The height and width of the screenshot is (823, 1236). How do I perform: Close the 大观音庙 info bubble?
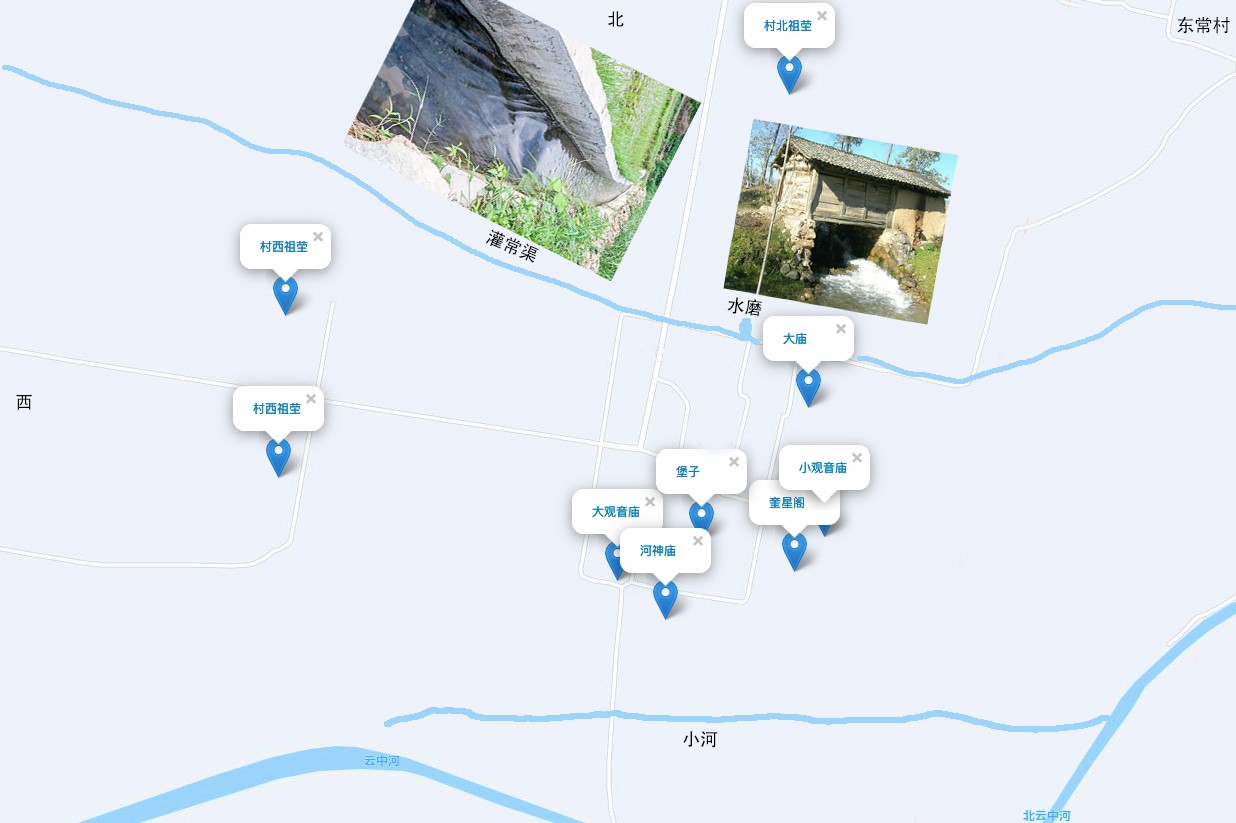pos(650,502)
